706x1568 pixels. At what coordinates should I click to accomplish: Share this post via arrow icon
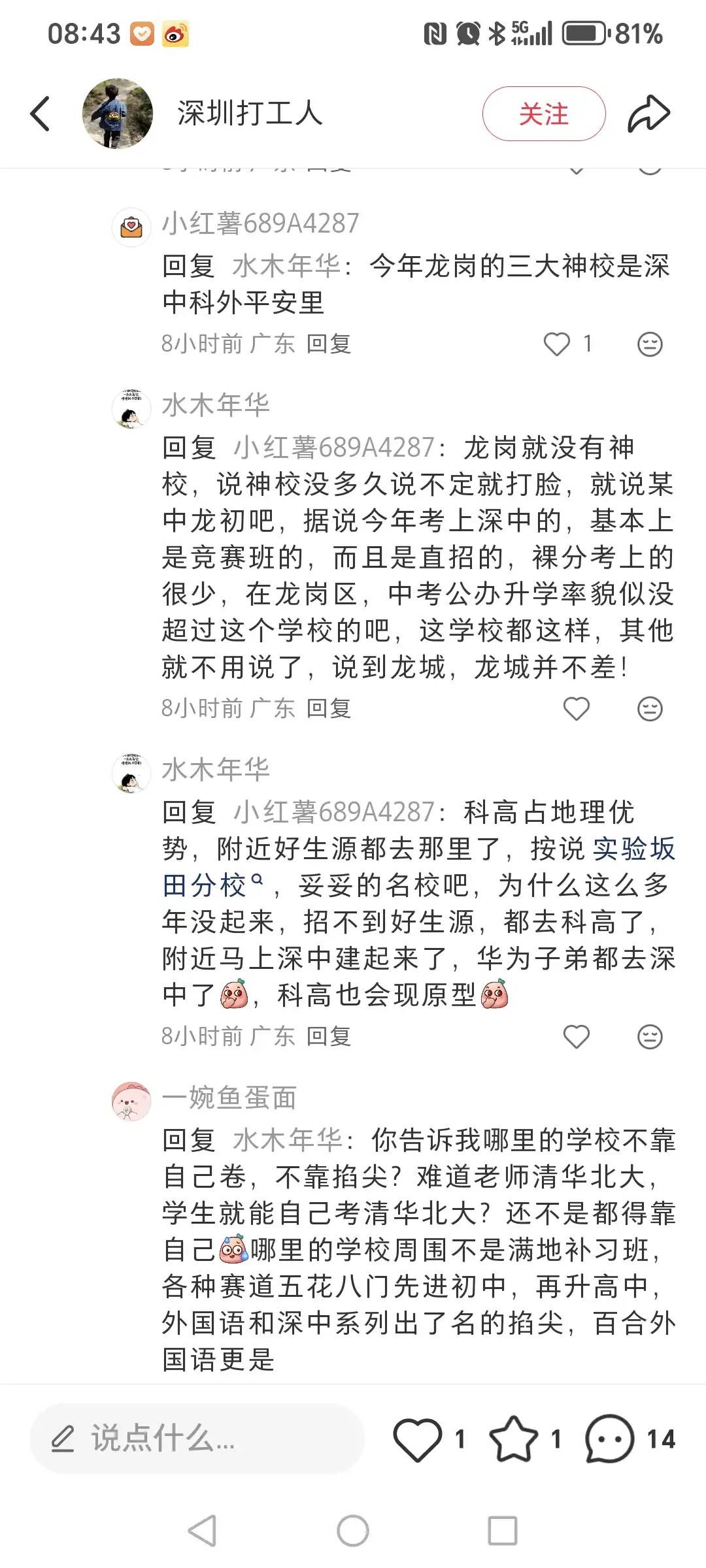point(648,114)
